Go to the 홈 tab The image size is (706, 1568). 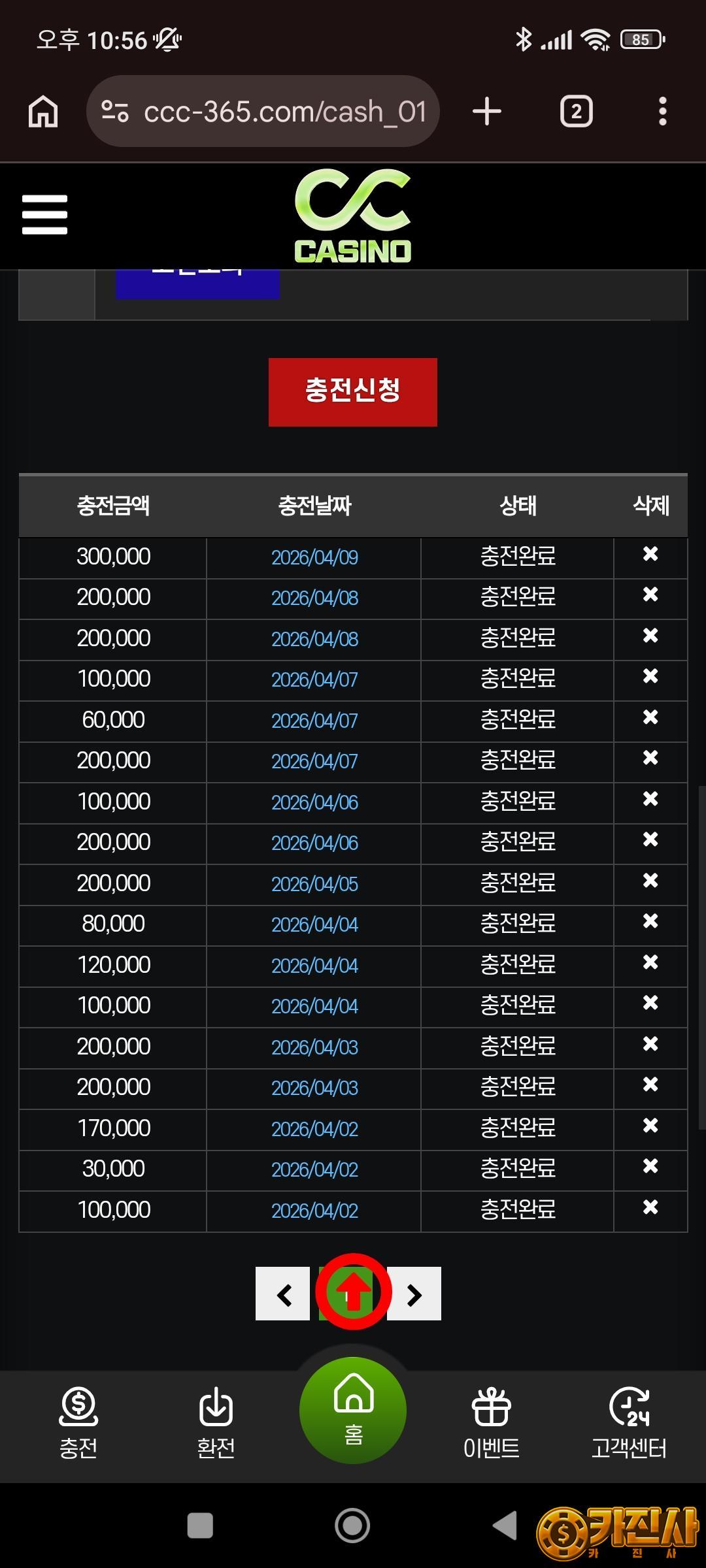coord(353,1411)
